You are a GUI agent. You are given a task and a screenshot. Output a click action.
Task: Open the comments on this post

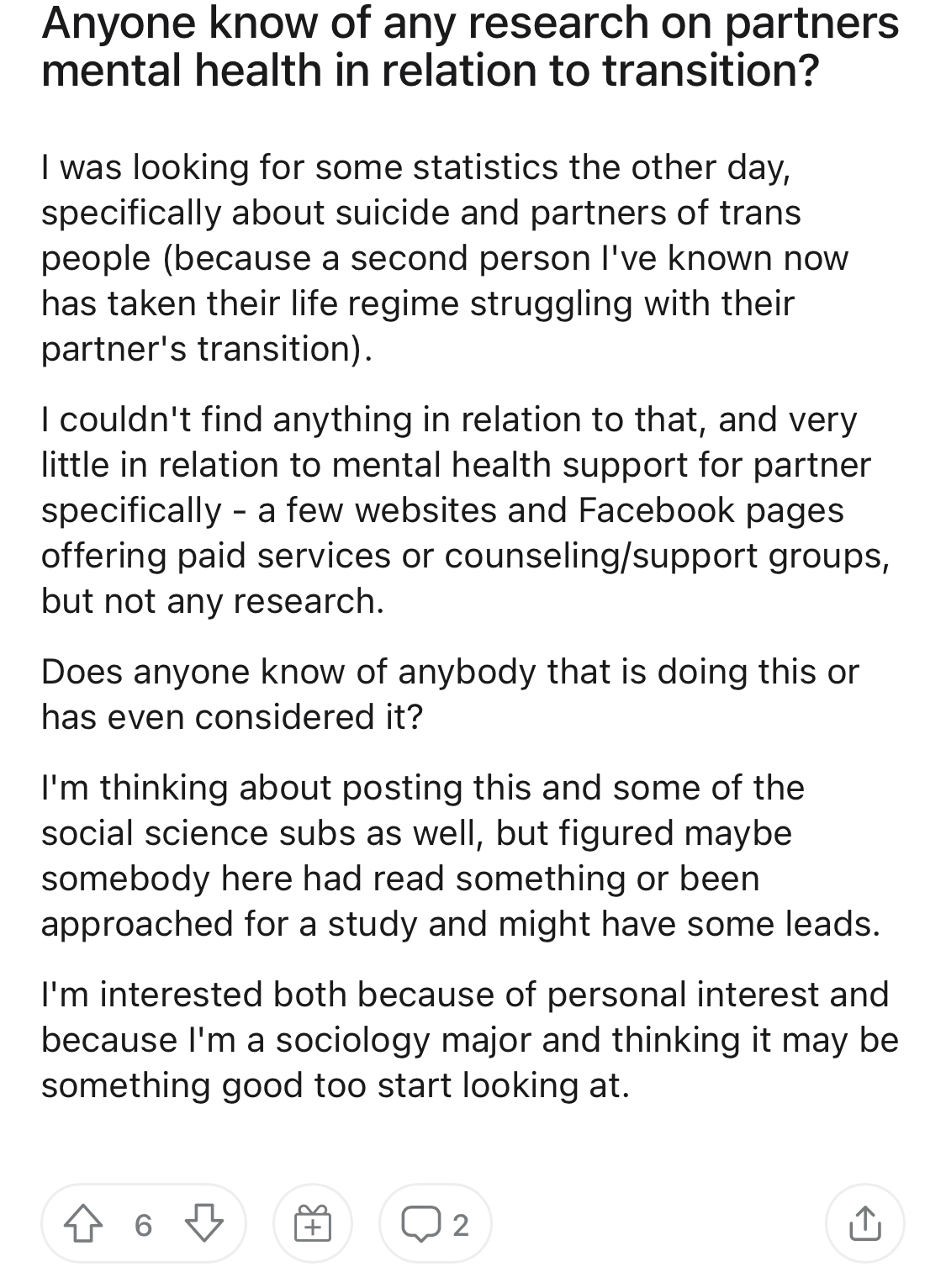[x=435, y=1224]
